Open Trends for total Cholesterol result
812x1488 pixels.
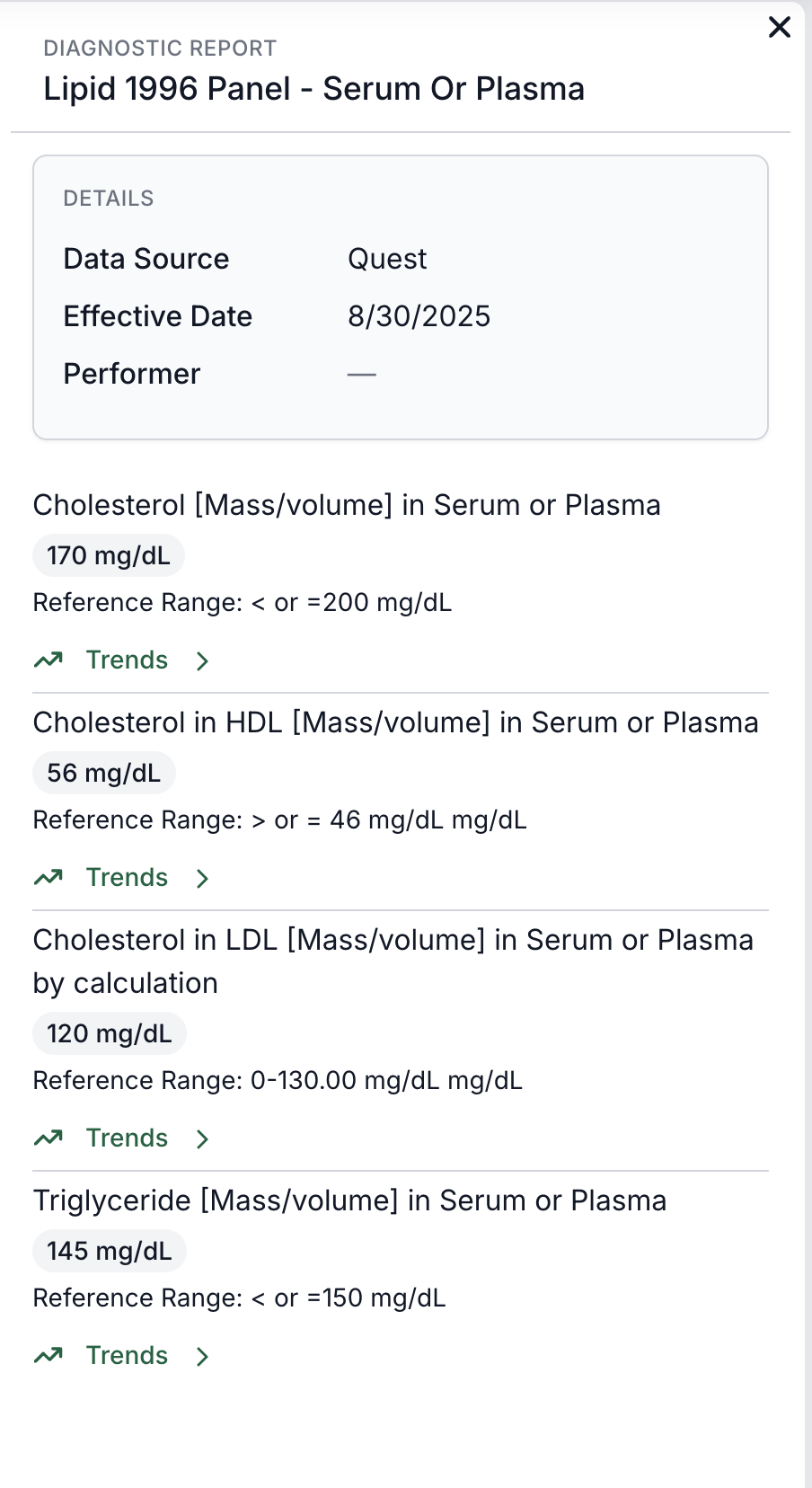click(126, 660)
